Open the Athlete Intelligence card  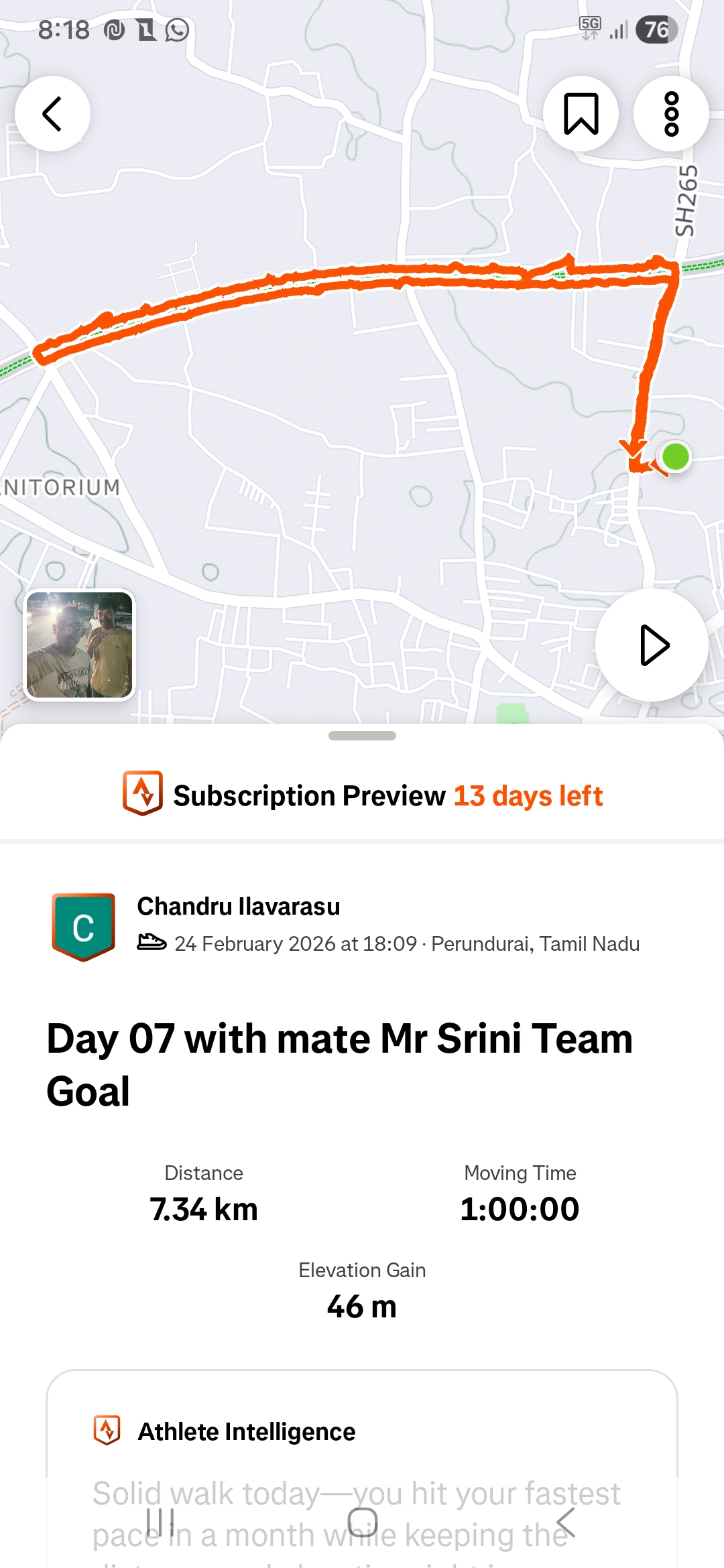pyautogui.click(x=362, y=1431)
